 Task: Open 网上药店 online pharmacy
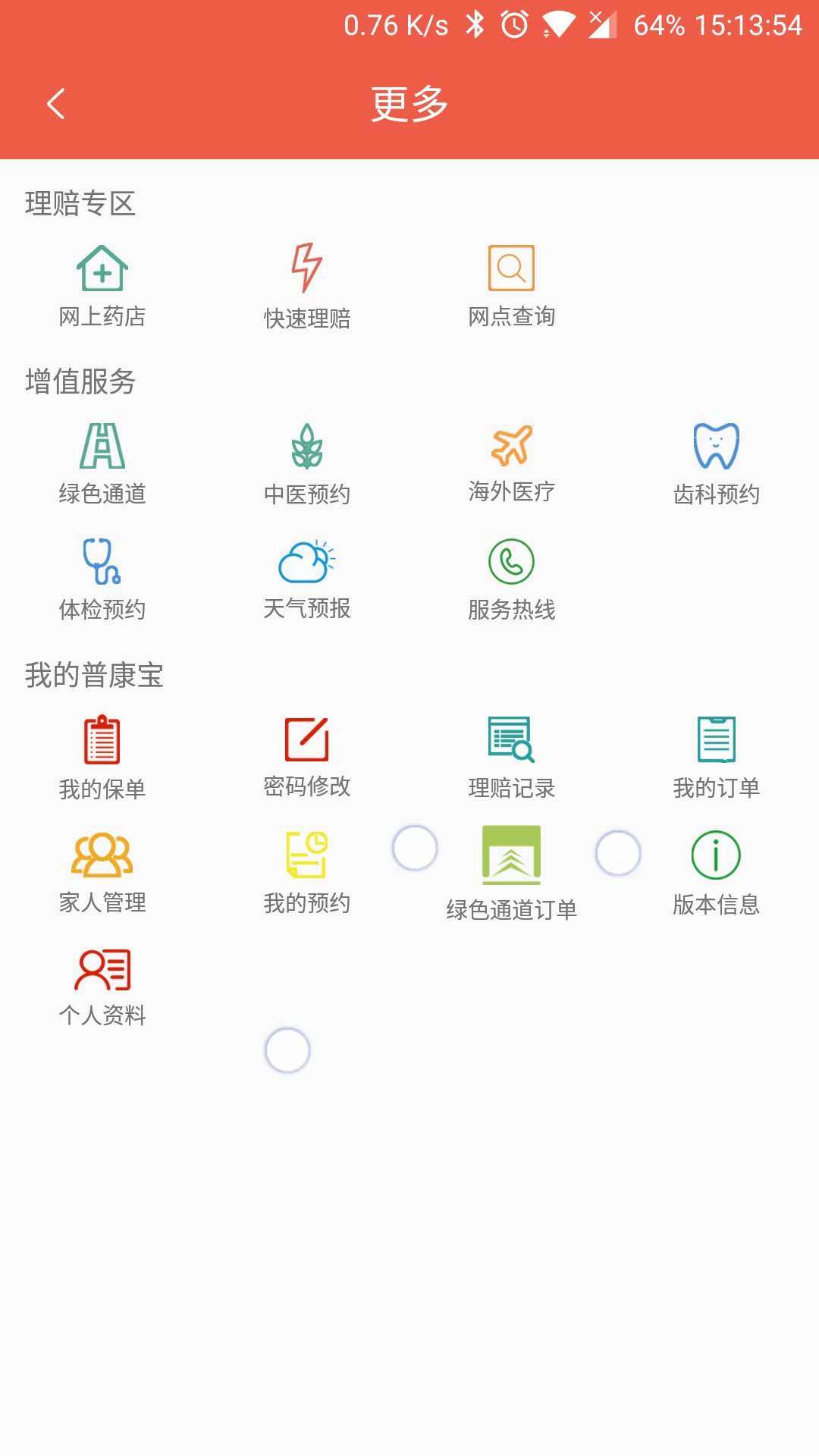pyautogui.click(x=102, y=286)
